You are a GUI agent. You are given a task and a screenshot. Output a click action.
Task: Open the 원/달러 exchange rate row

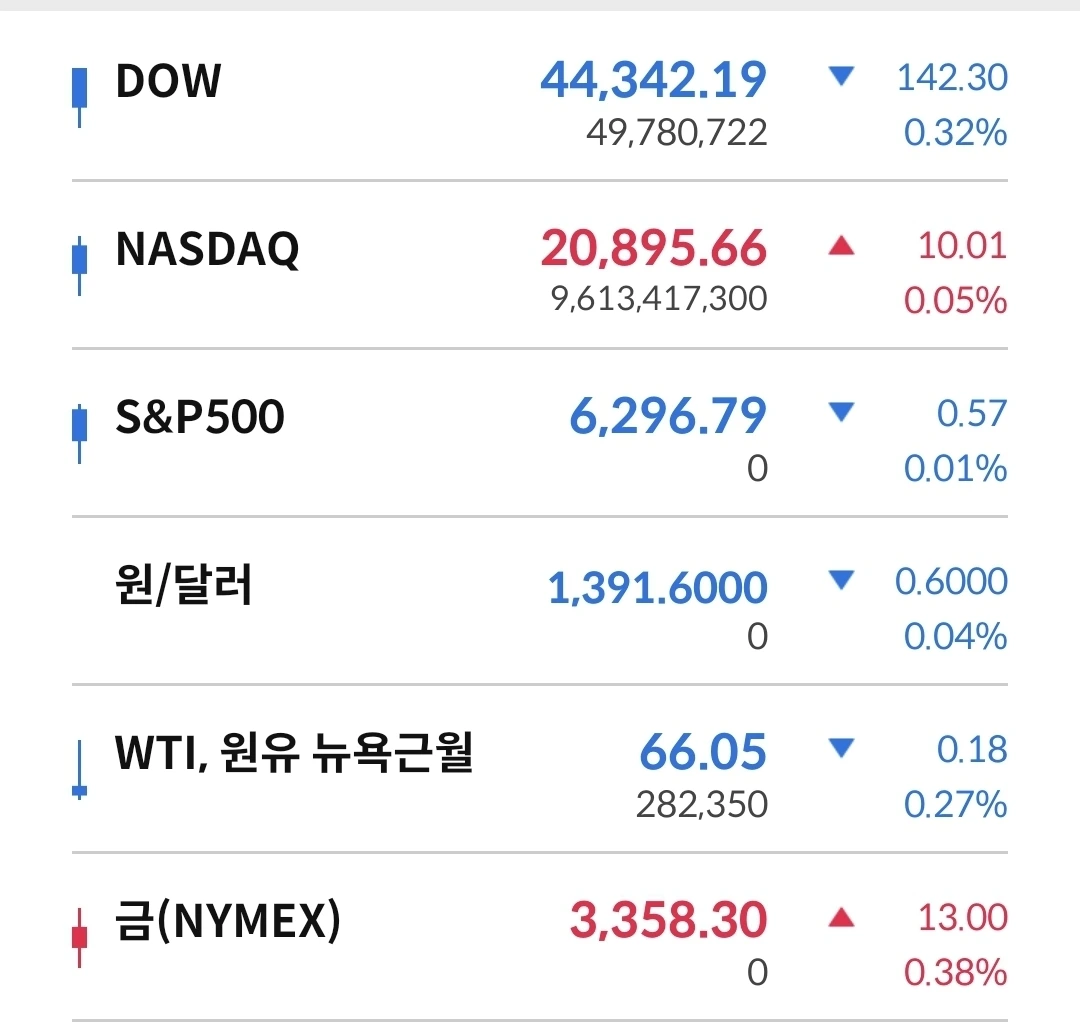(184, 585)
